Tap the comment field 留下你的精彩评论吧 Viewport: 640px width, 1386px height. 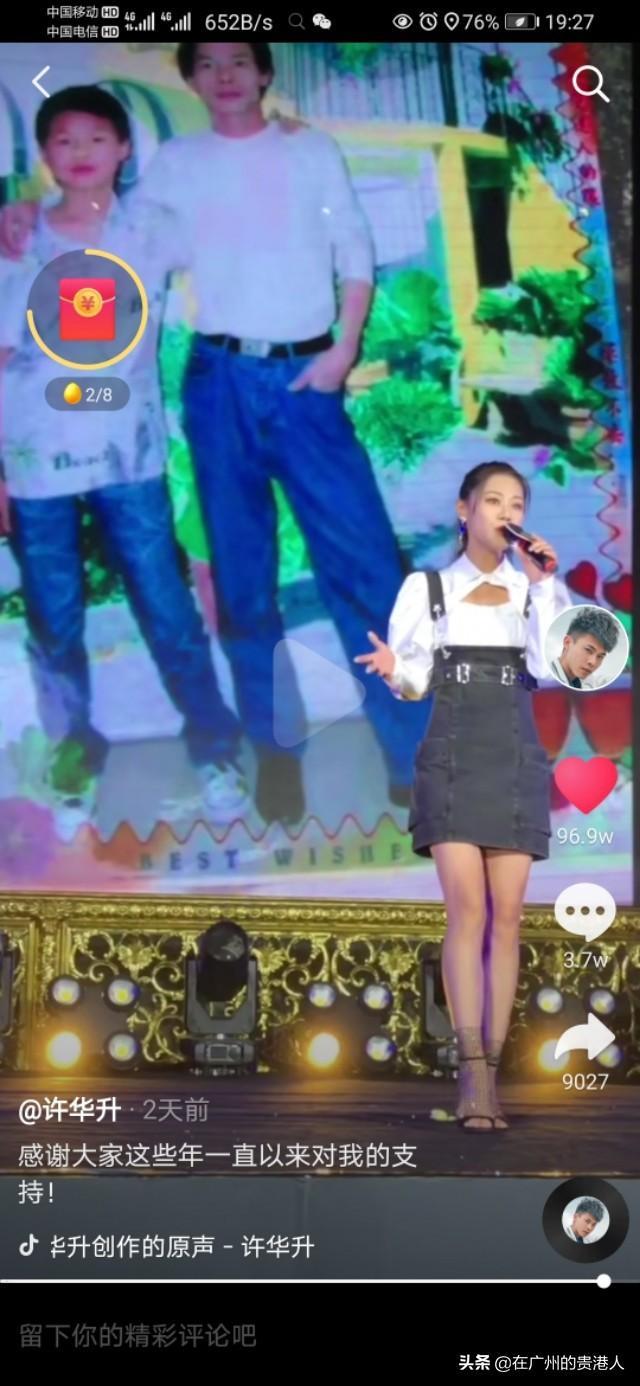138,1335
